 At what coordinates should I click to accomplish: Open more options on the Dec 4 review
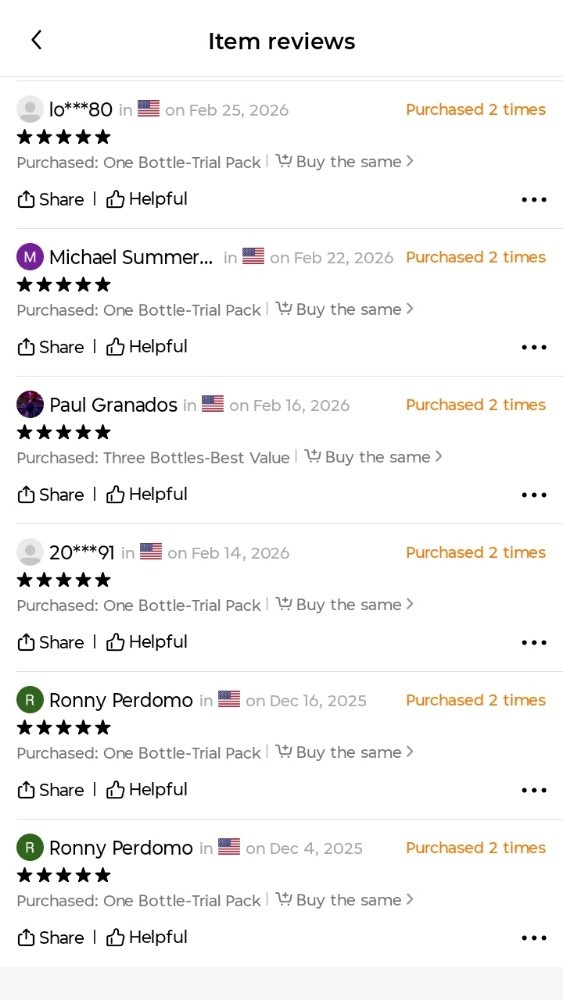[534, 938]
